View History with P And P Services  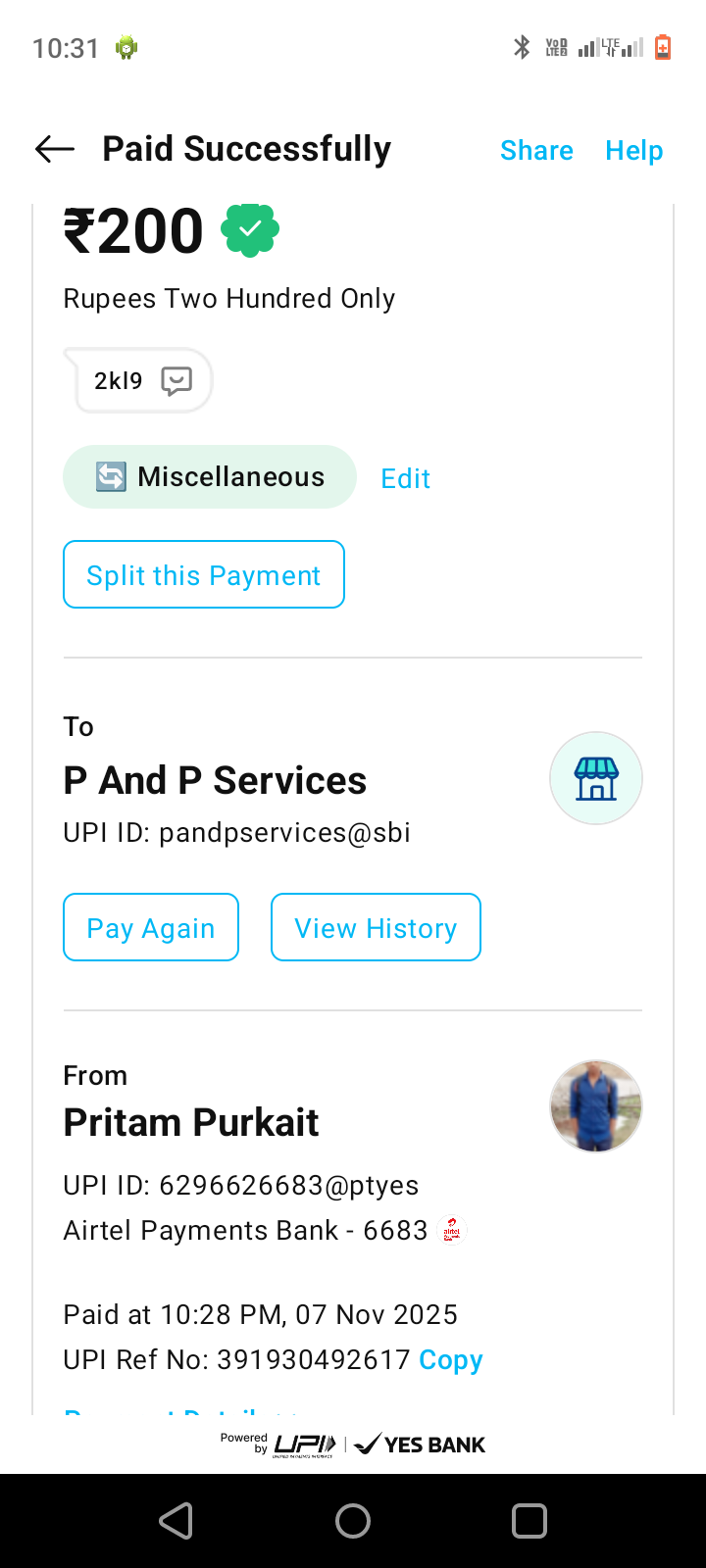pyautogui.click(x=376, y=927)
